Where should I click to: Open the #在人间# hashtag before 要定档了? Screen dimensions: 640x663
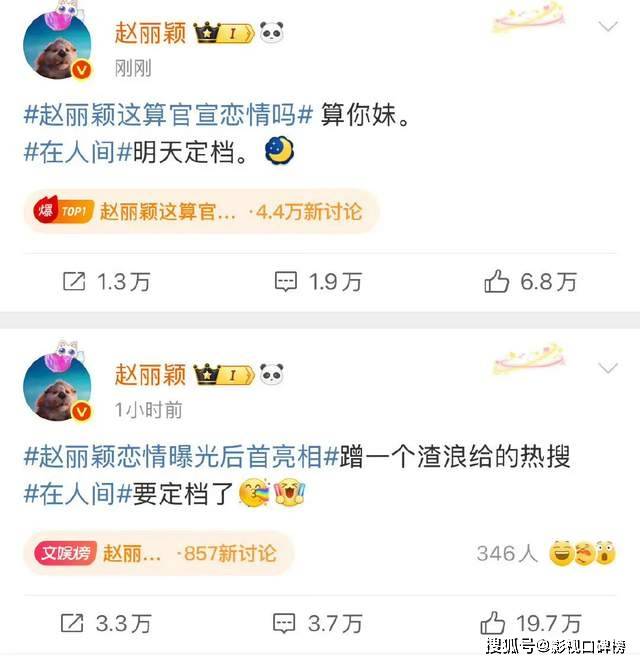coord(76,492)
